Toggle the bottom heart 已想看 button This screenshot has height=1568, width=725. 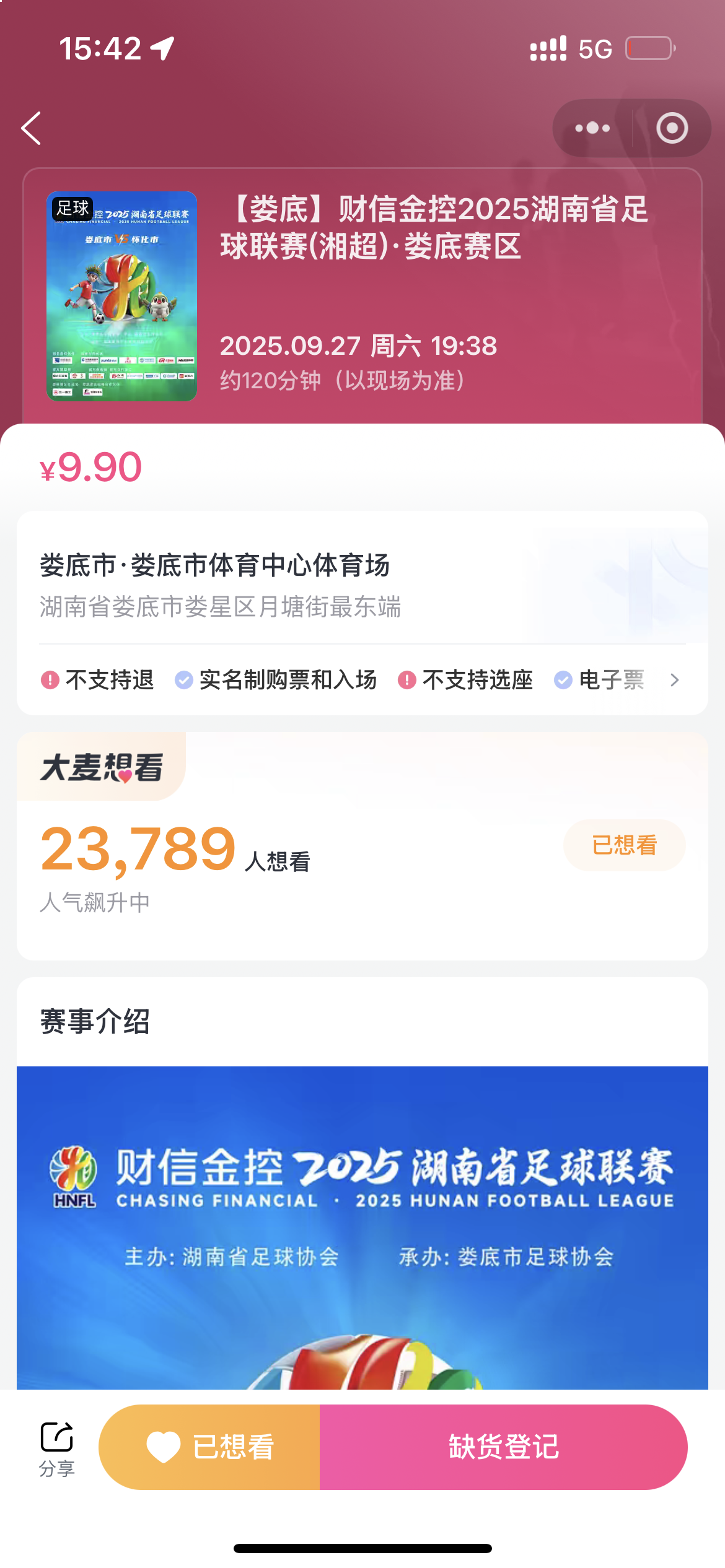pyautogui.click(x=209, y=1447)
